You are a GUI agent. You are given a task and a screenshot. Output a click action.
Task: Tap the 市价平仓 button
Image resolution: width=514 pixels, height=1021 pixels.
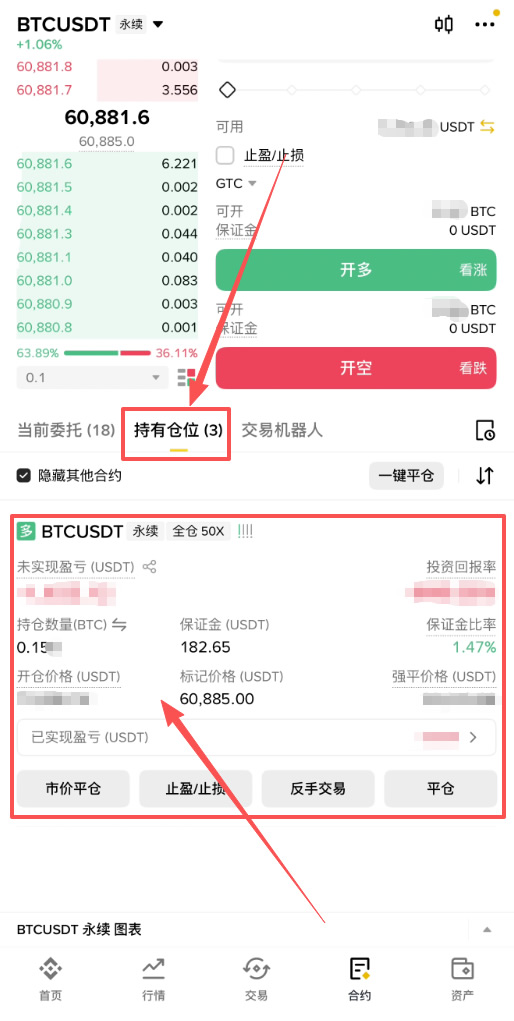click(x=73, y=789)
